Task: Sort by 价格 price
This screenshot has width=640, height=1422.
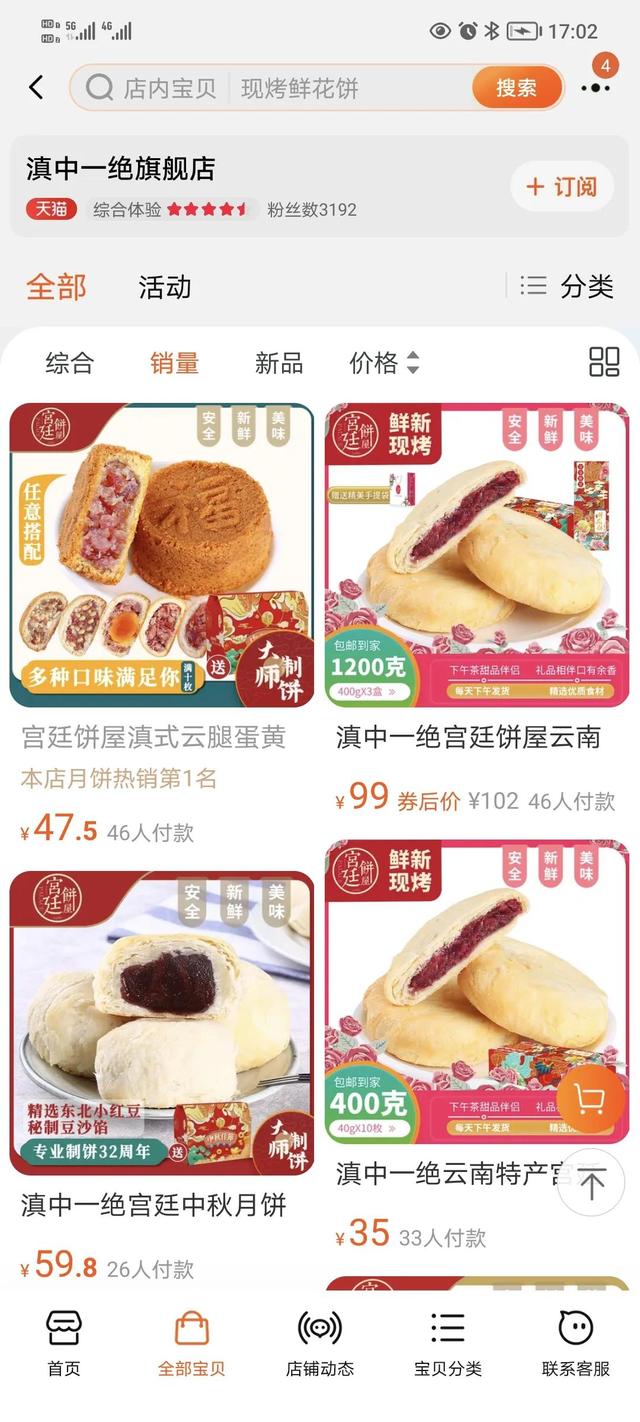Action: point(383,363)
